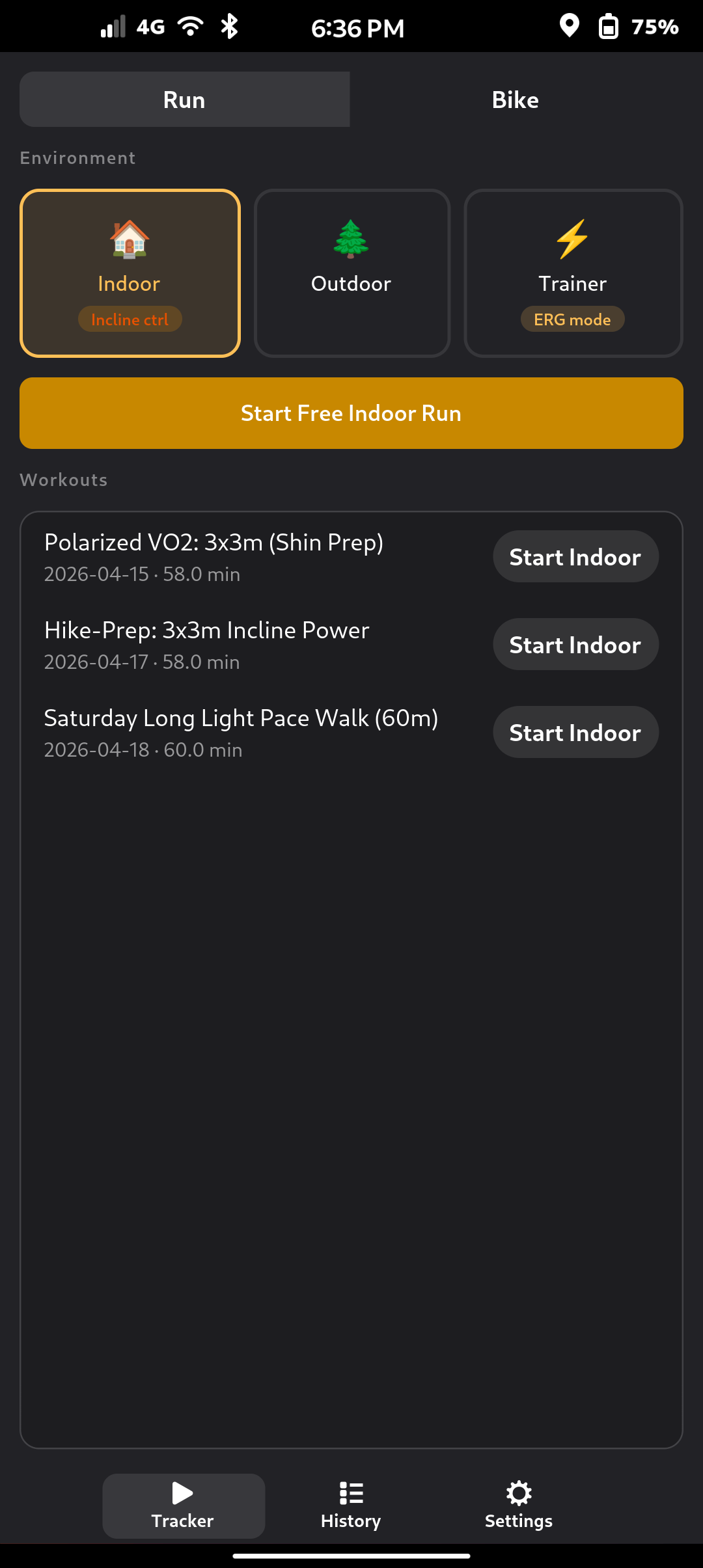Screen dimensions: 703x1568
Task: Start Indoor for Hike-Prep Incline Power
Action: [575, 644]
